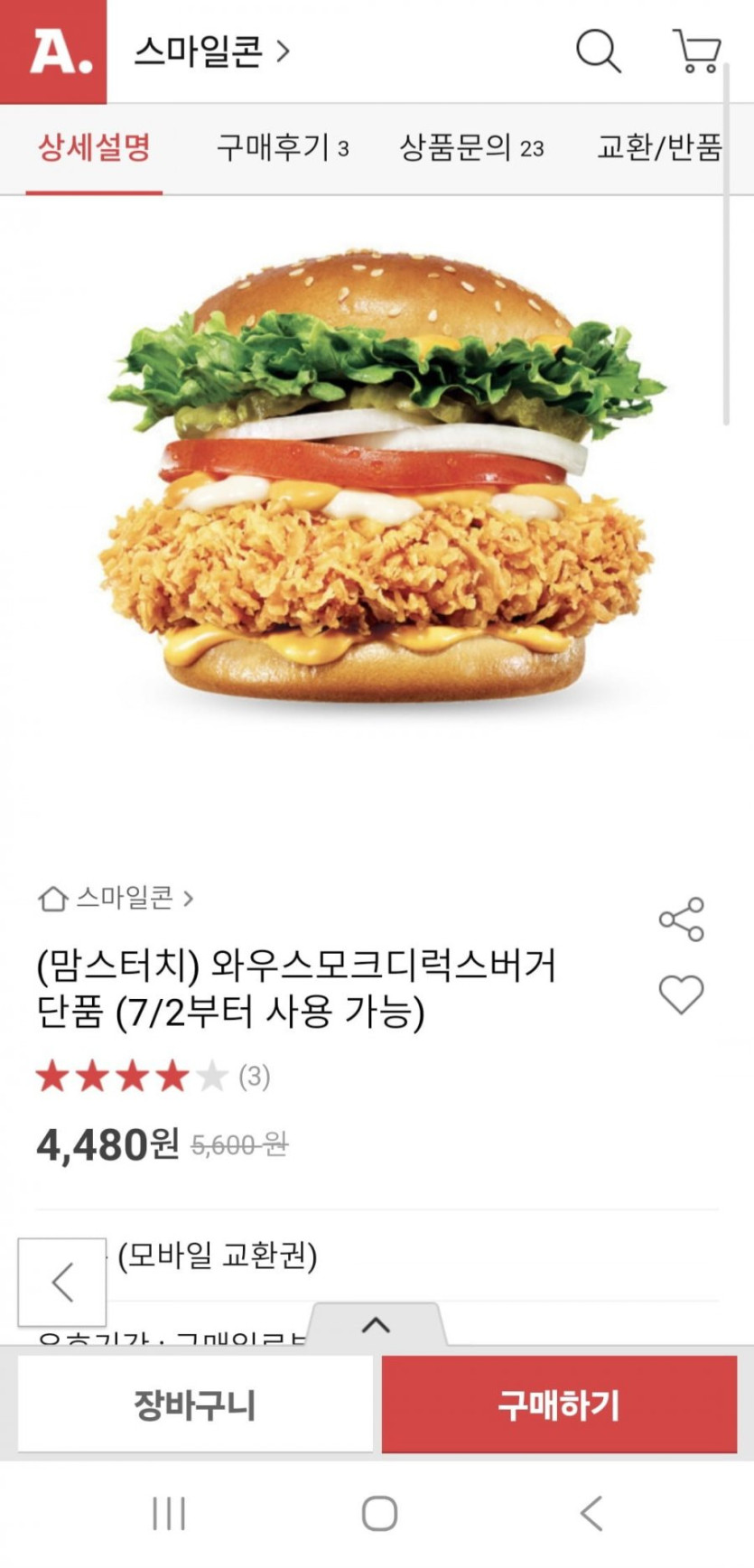Tap the red A. home logo button
Image resolution: width=754 pixels, height=1568 pixels.
coord(53,51)
